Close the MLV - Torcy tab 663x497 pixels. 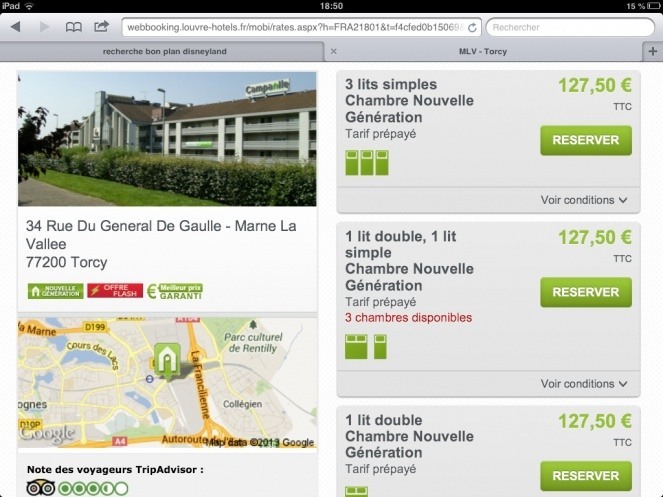333,50
